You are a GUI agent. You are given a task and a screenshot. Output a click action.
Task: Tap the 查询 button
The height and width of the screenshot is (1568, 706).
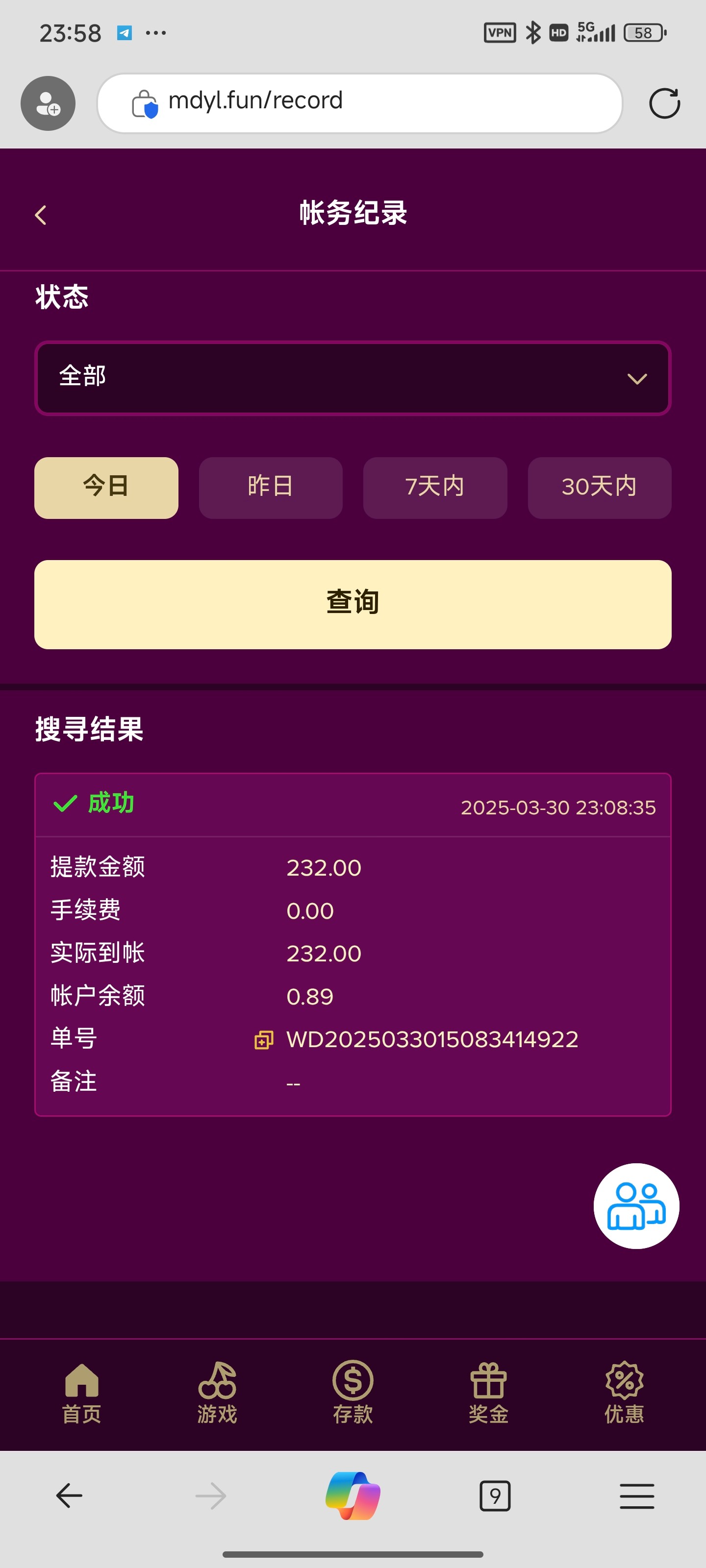pyautogui.click(x=353, y=604)
